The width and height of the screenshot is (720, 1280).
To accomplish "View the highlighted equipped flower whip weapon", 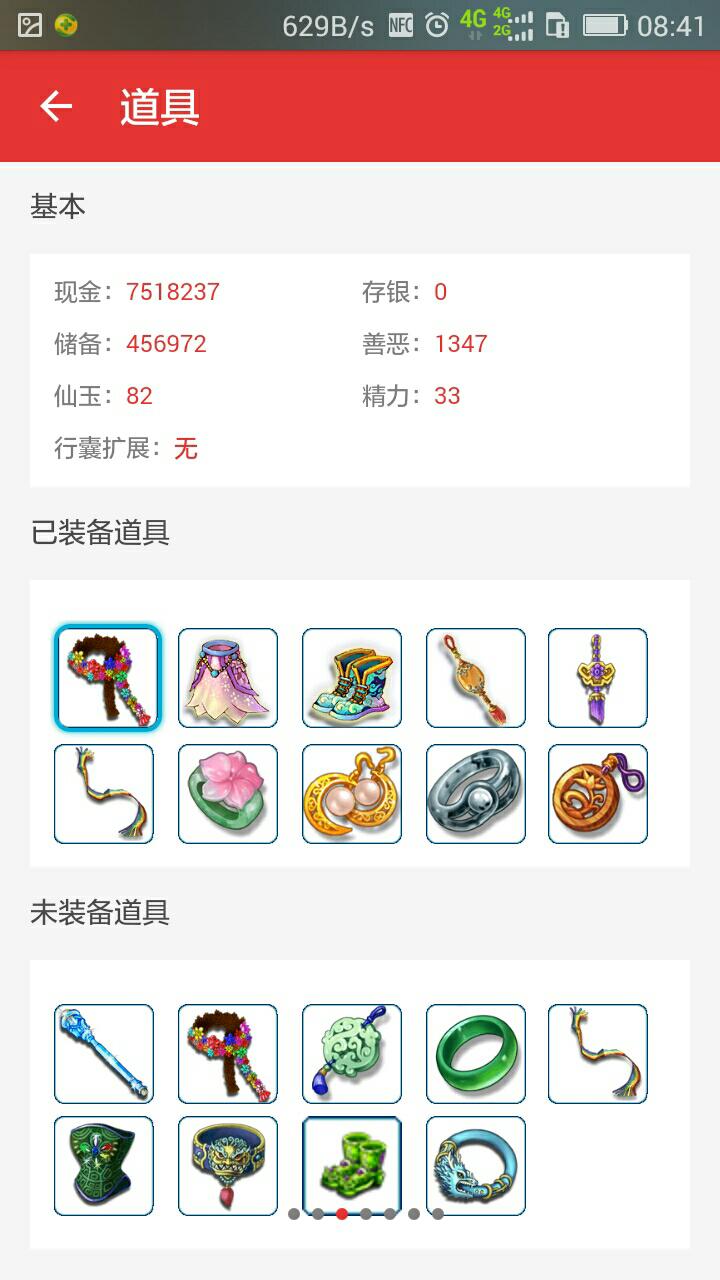I will 106,678.
